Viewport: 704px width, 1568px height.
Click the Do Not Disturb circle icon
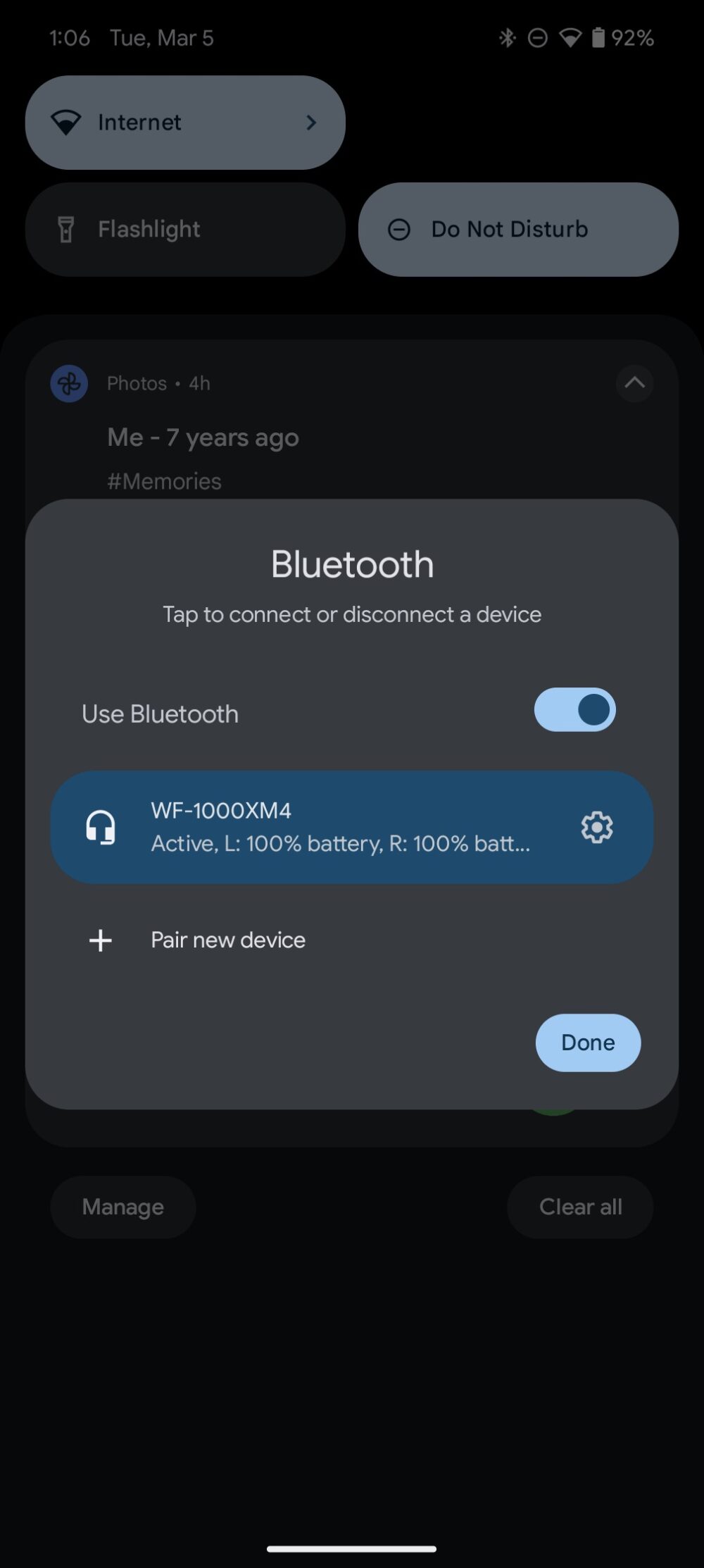tap(400, 230)
